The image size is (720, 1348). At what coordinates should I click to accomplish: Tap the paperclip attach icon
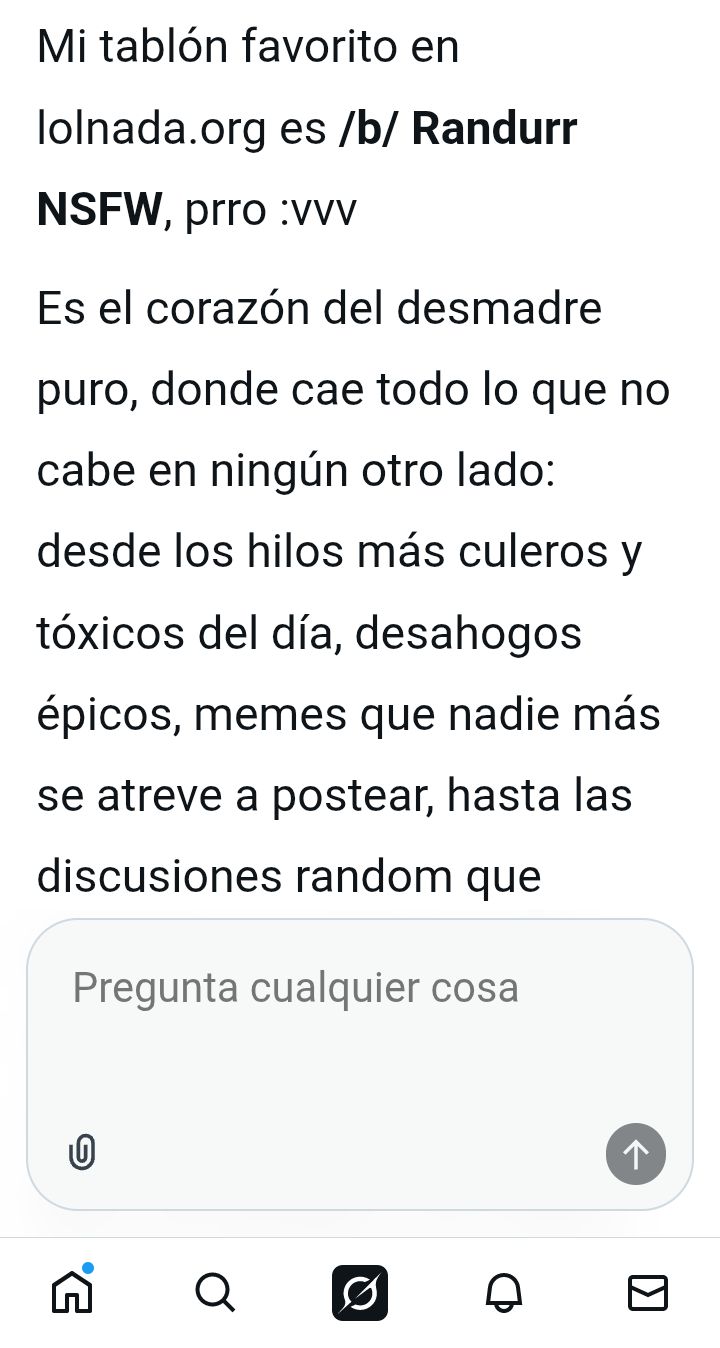pos(82,1152)
